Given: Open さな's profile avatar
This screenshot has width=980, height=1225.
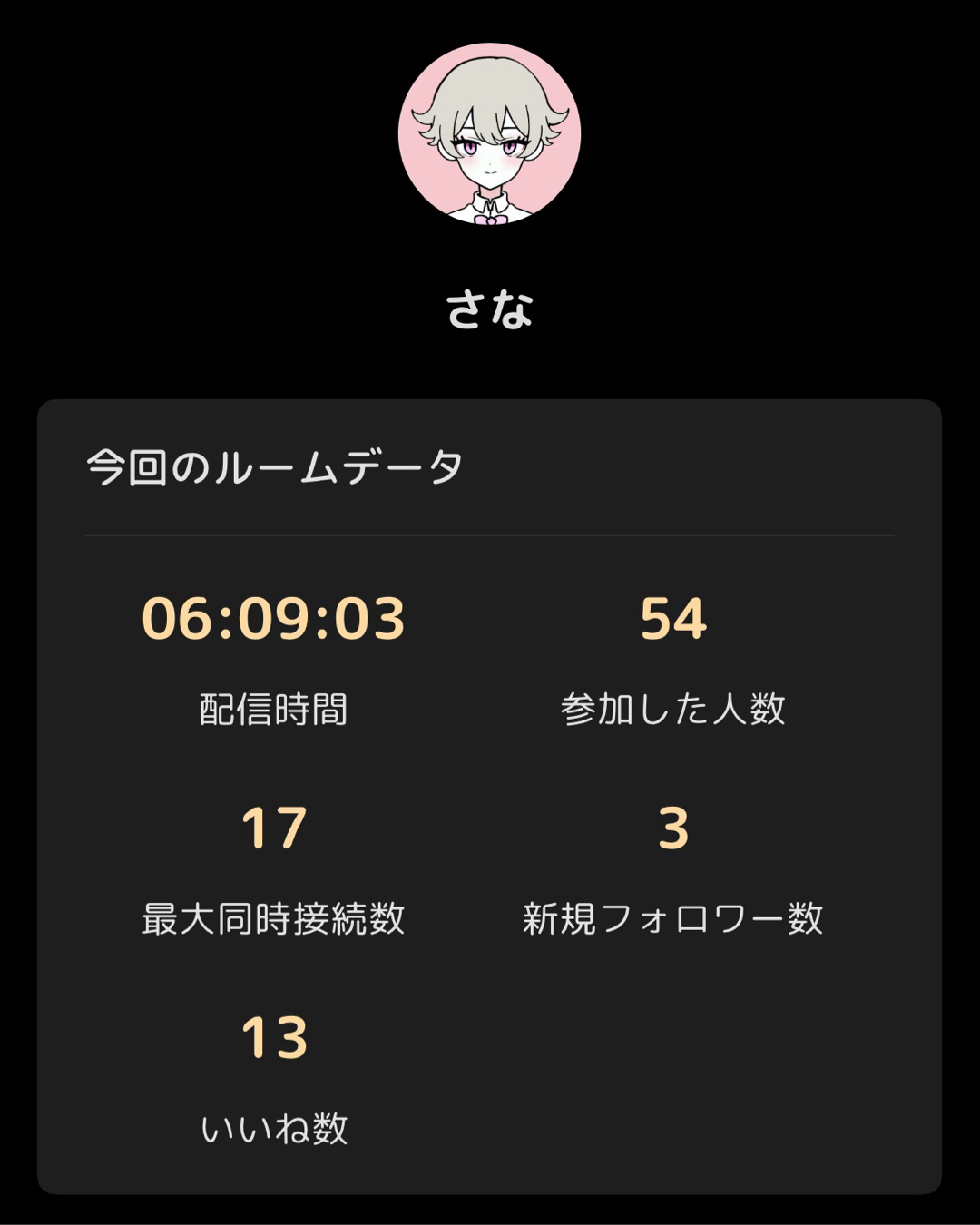Looking at the screenshot, I should click(x=489, y=134).
